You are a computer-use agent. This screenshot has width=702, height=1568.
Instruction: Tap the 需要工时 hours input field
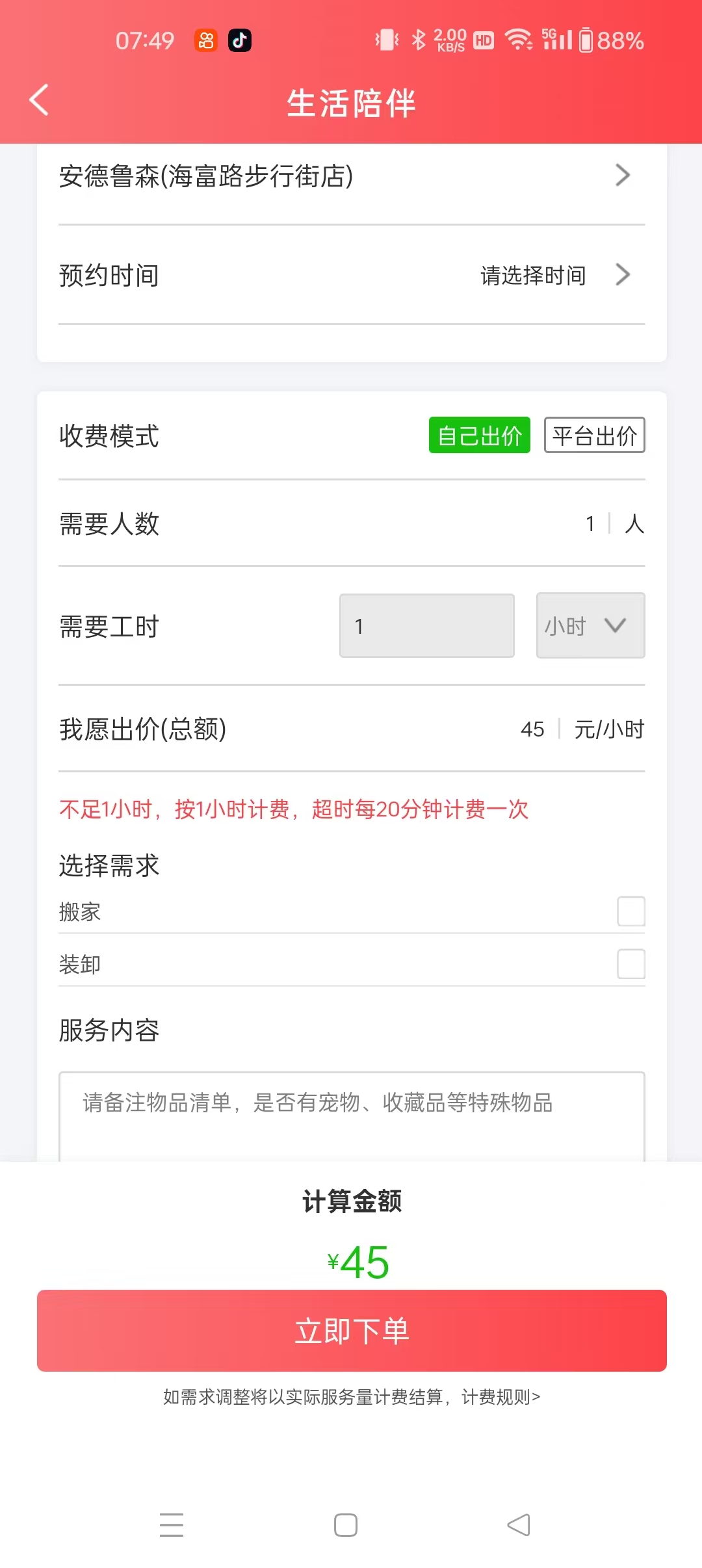point(426,626)
